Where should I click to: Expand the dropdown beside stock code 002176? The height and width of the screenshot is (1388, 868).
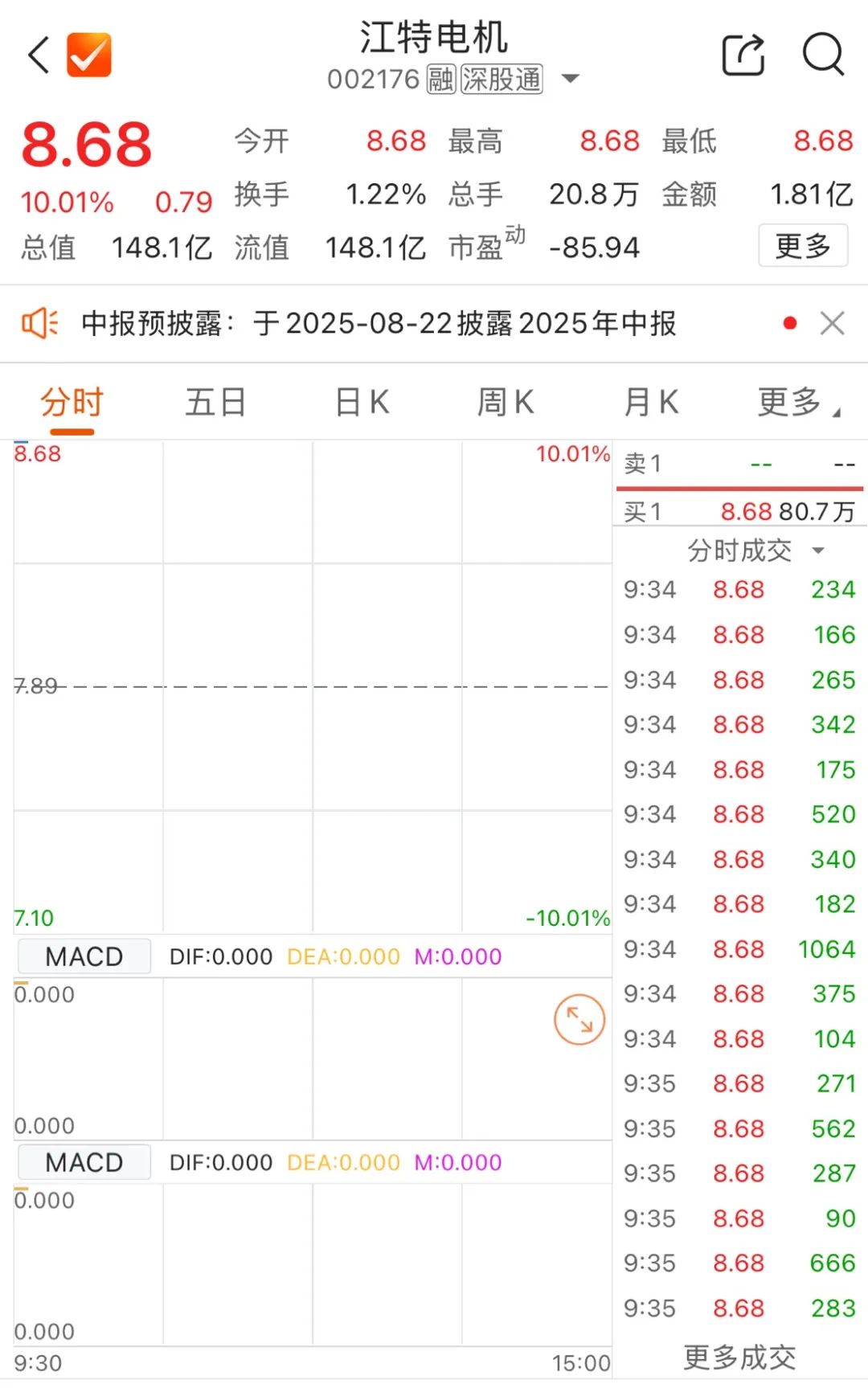(x=570, y=79)
